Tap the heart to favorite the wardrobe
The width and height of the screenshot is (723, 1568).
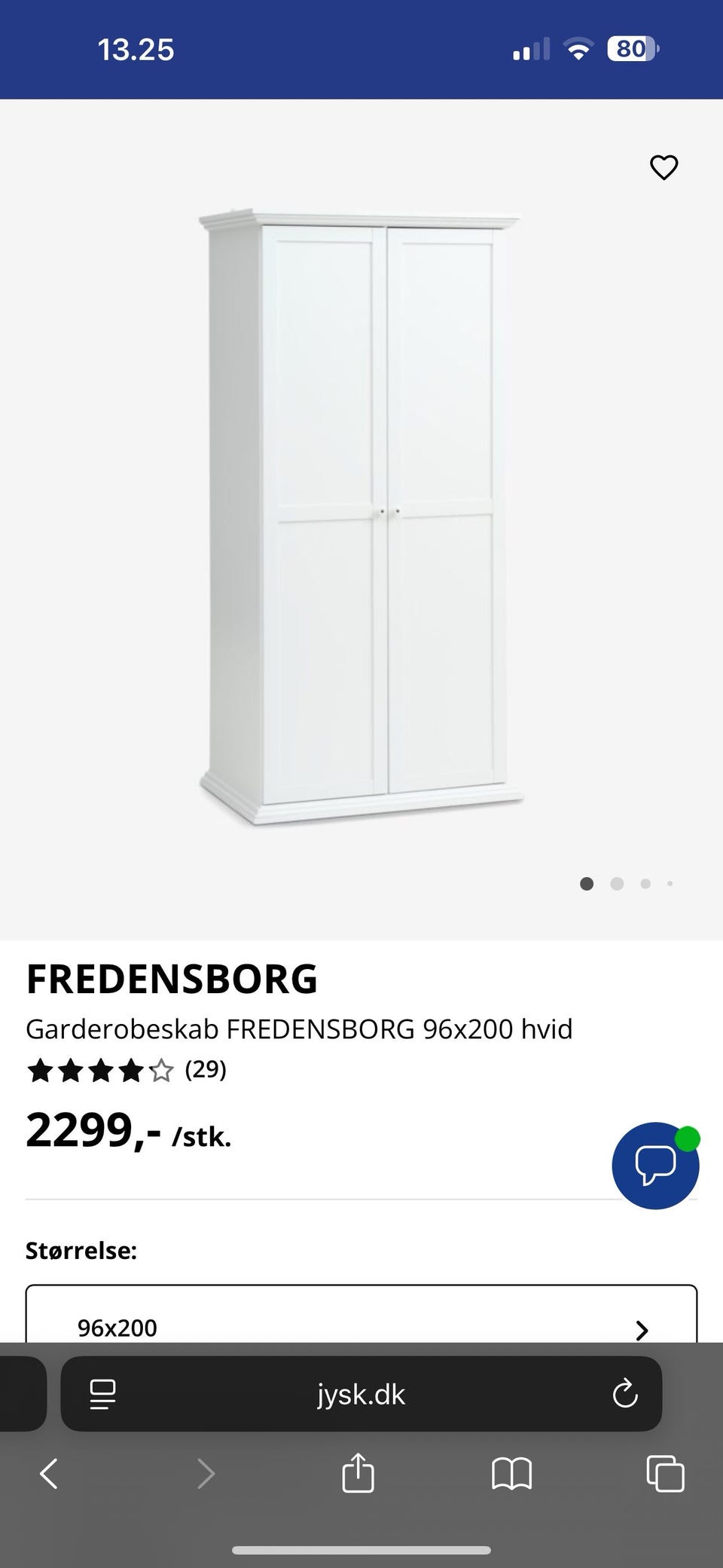tap(664, 167)
